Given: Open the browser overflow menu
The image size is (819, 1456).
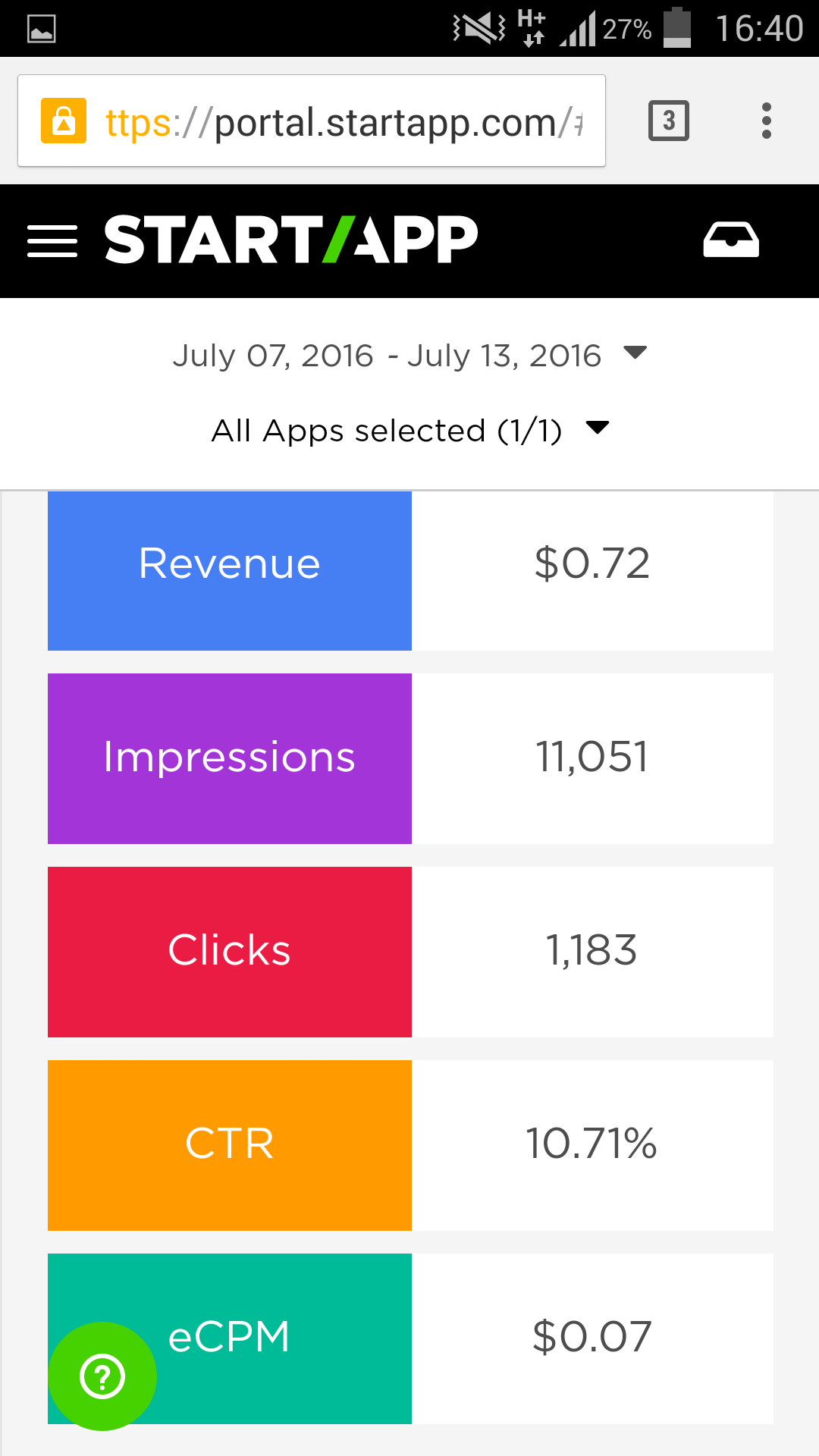Looking at the screenshot, I should [x=766, y=121].
